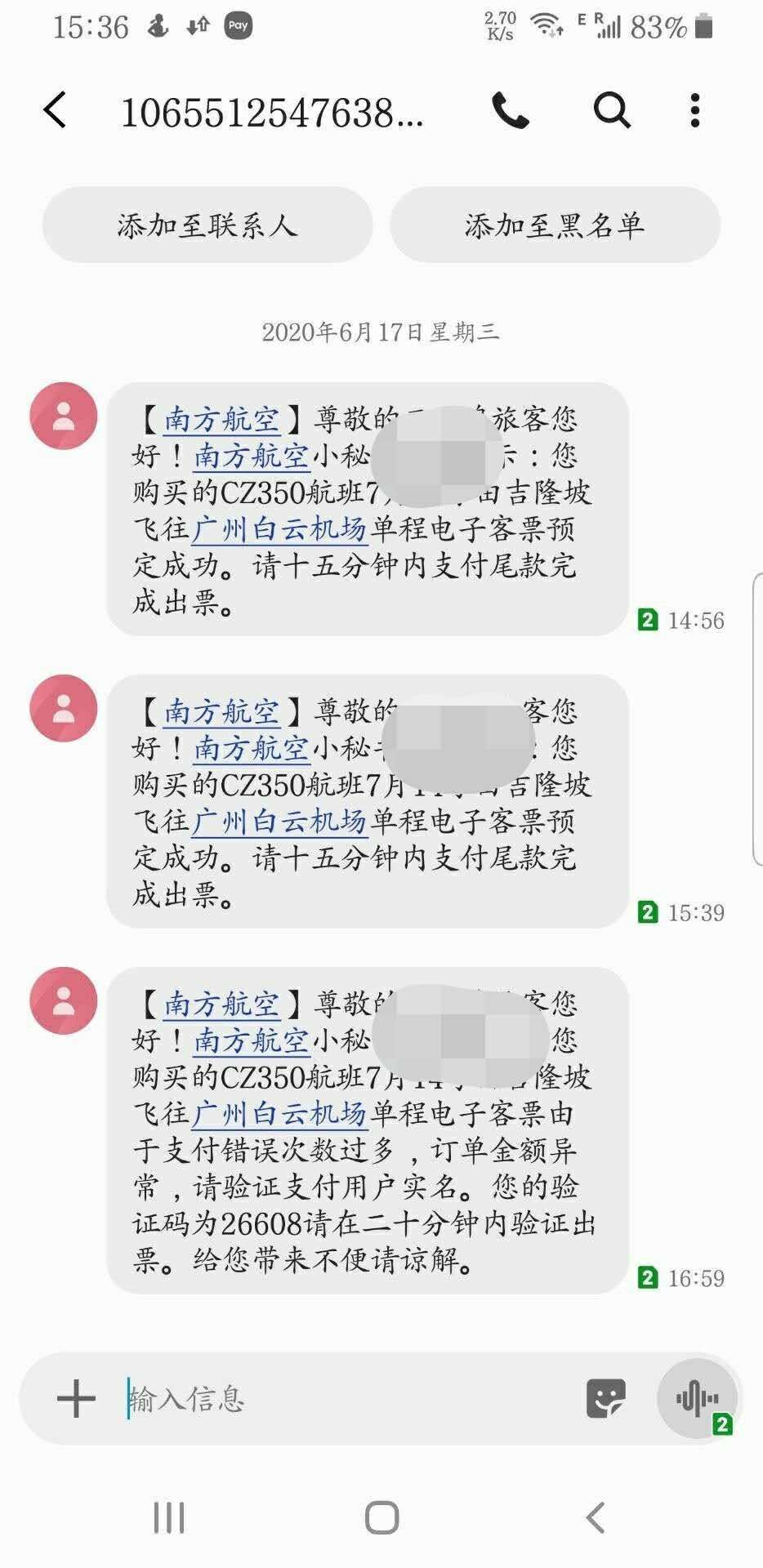Open the dialer via phone icon
The width and height of the screenshot is (763, 1568).
[509, 111]
